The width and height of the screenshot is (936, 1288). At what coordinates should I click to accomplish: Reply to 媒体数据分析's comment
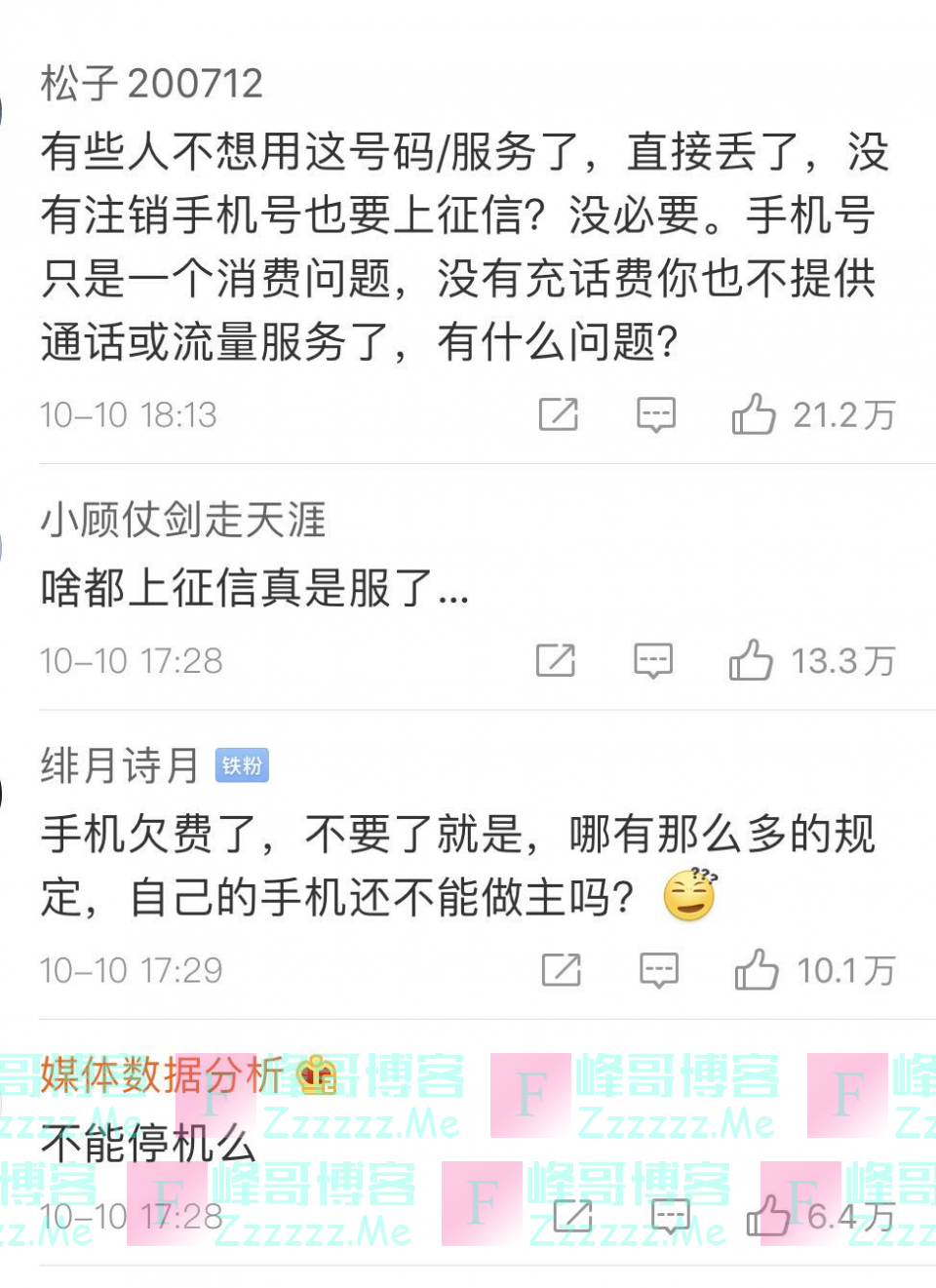pyautogui.click(x=671, y=1216)
